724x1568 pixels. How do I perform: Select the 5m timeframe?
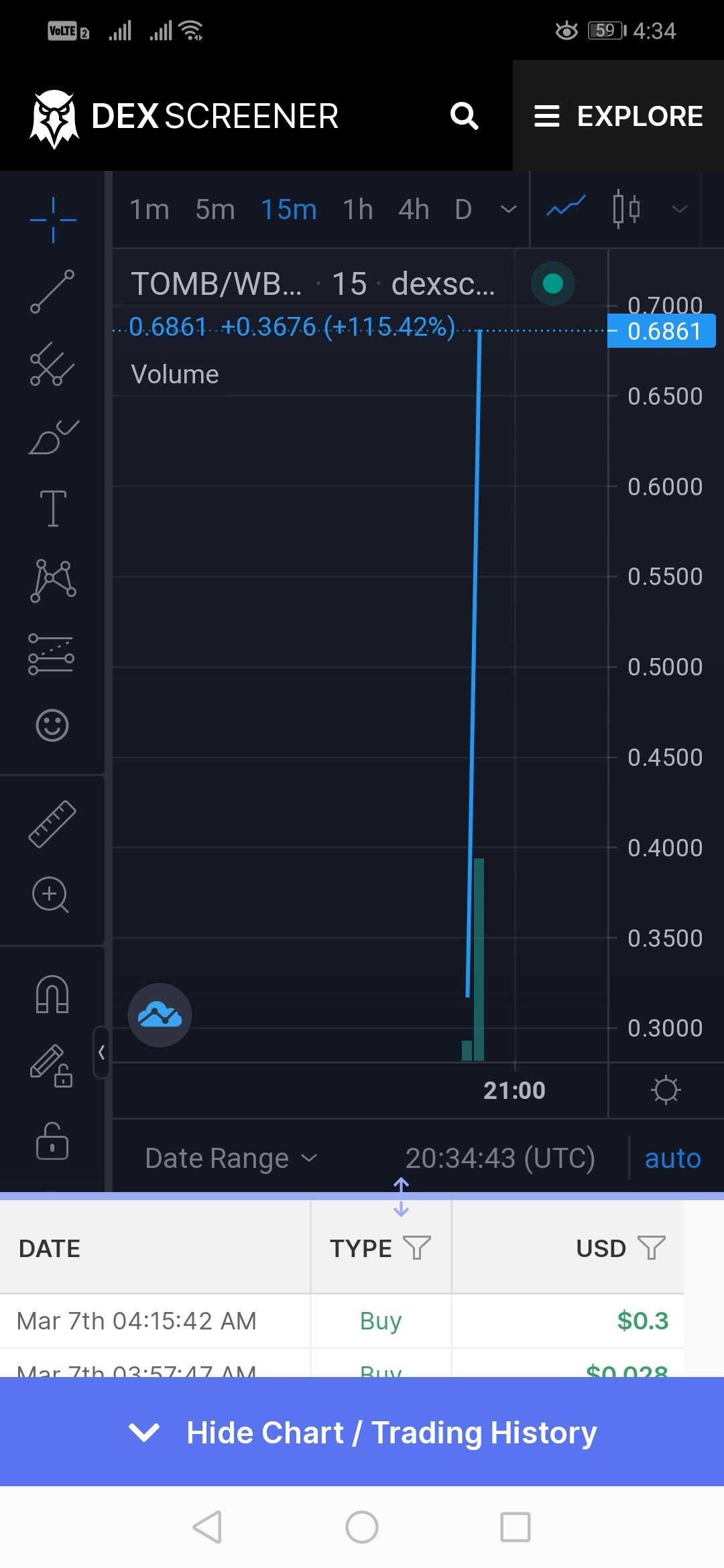coord(215,210)
